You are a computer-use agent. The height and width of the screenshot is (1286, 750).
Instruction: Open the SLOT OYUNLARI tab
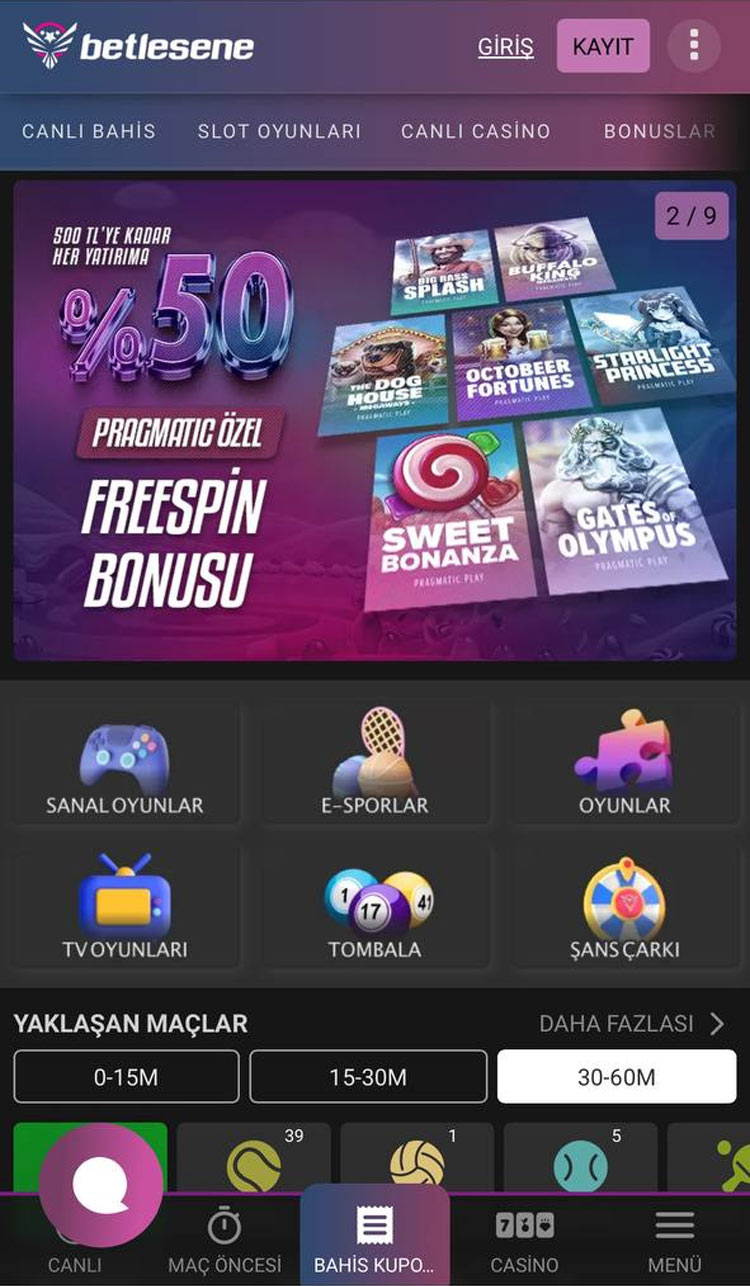pos(279,131)
